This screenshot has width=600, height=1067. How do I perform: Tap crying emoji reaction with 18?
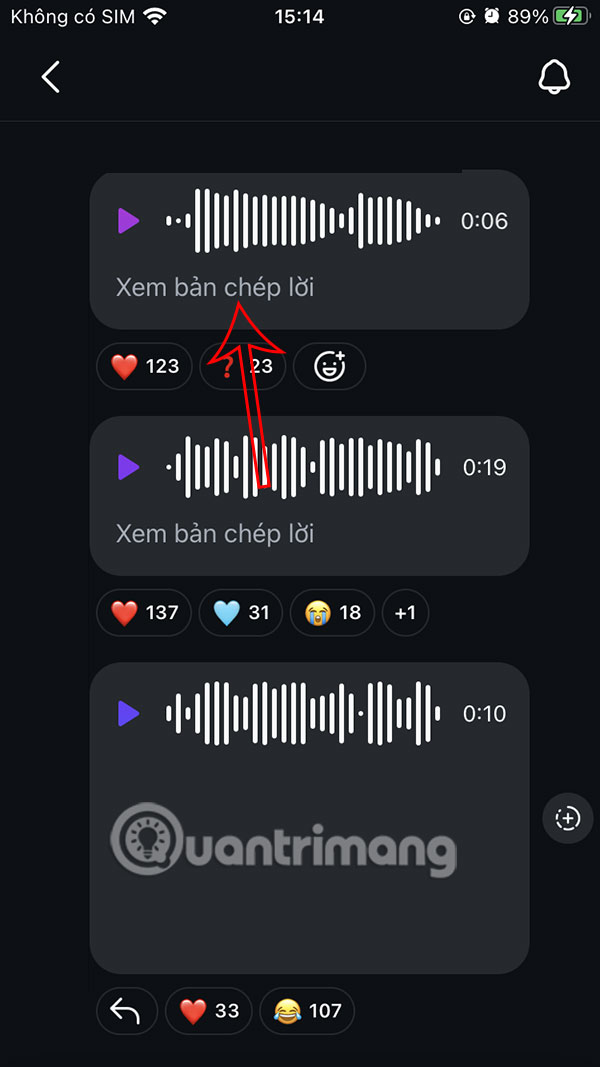pyautogui.click(x=333, y=613)
